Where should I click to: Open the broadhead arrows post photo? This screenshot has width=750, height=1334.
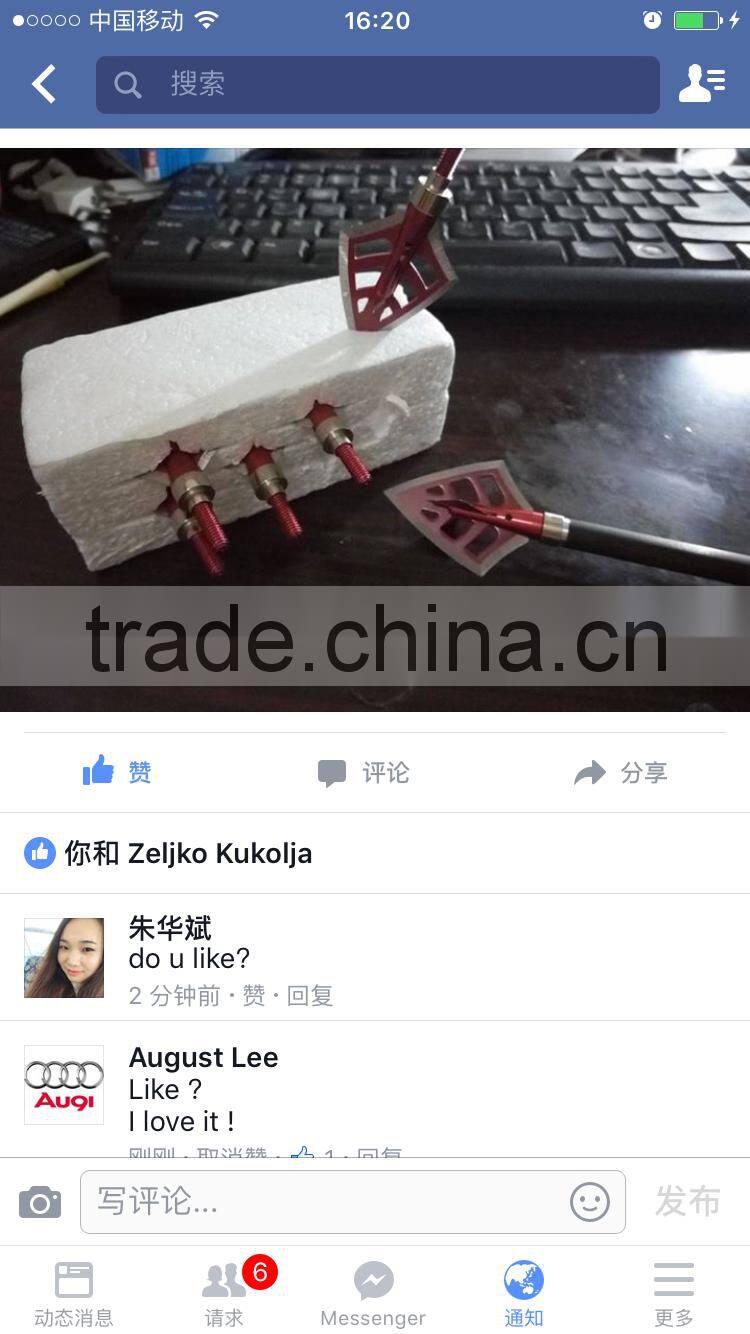pyautogui.click(x=375, y=430)
